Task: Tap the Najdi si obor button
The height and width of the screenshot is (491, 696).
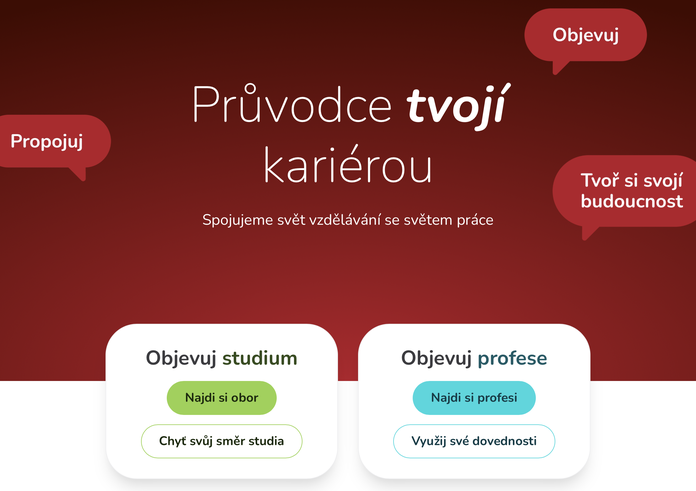Action: click(221, 398)
